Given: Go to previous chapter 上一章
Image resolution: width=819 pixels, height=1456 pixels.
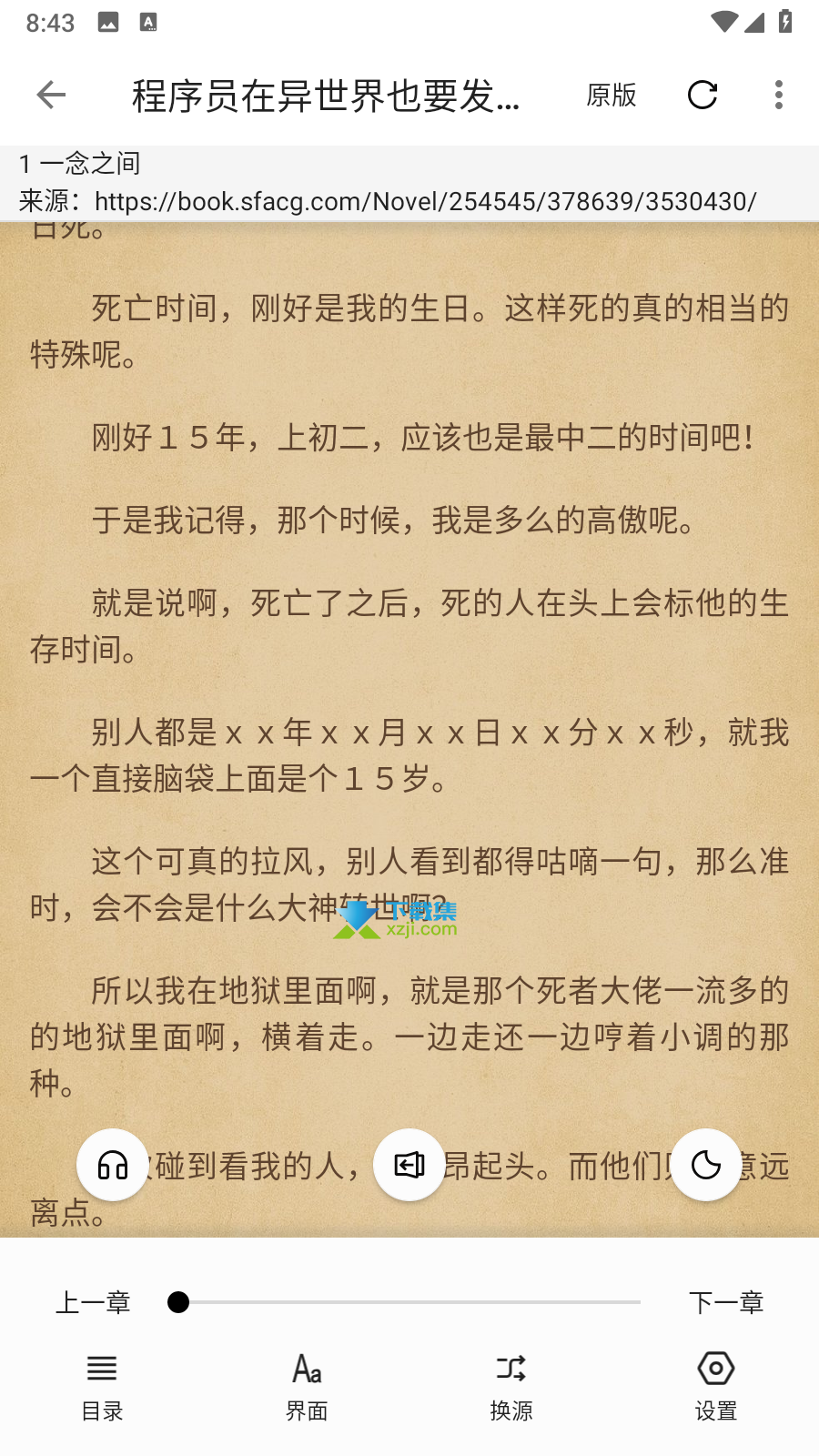Looking at the screenshot, I should pyautogui.click(x=93, y=1302).
